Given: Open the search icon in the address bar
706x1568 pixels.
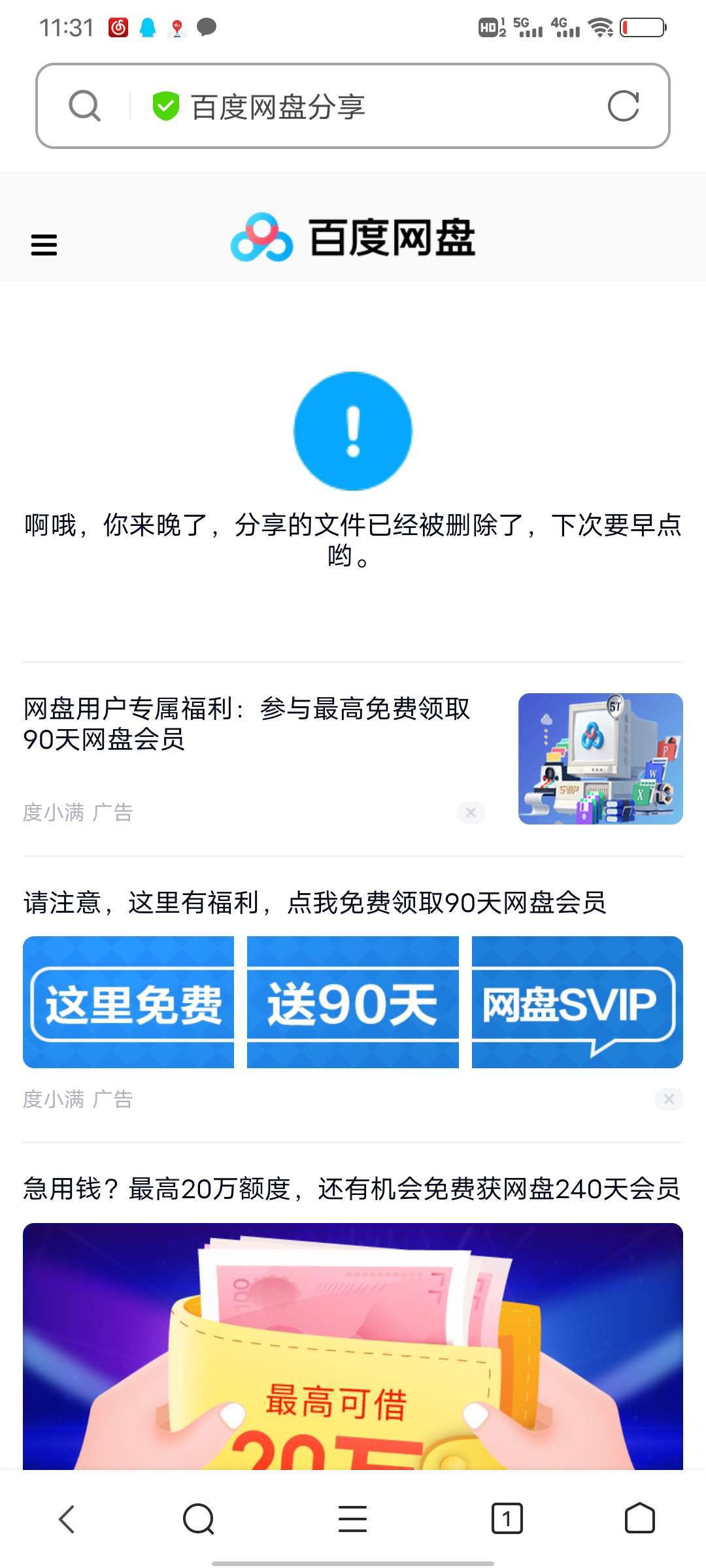Looking at the screenshot, I should pos(85,106).
